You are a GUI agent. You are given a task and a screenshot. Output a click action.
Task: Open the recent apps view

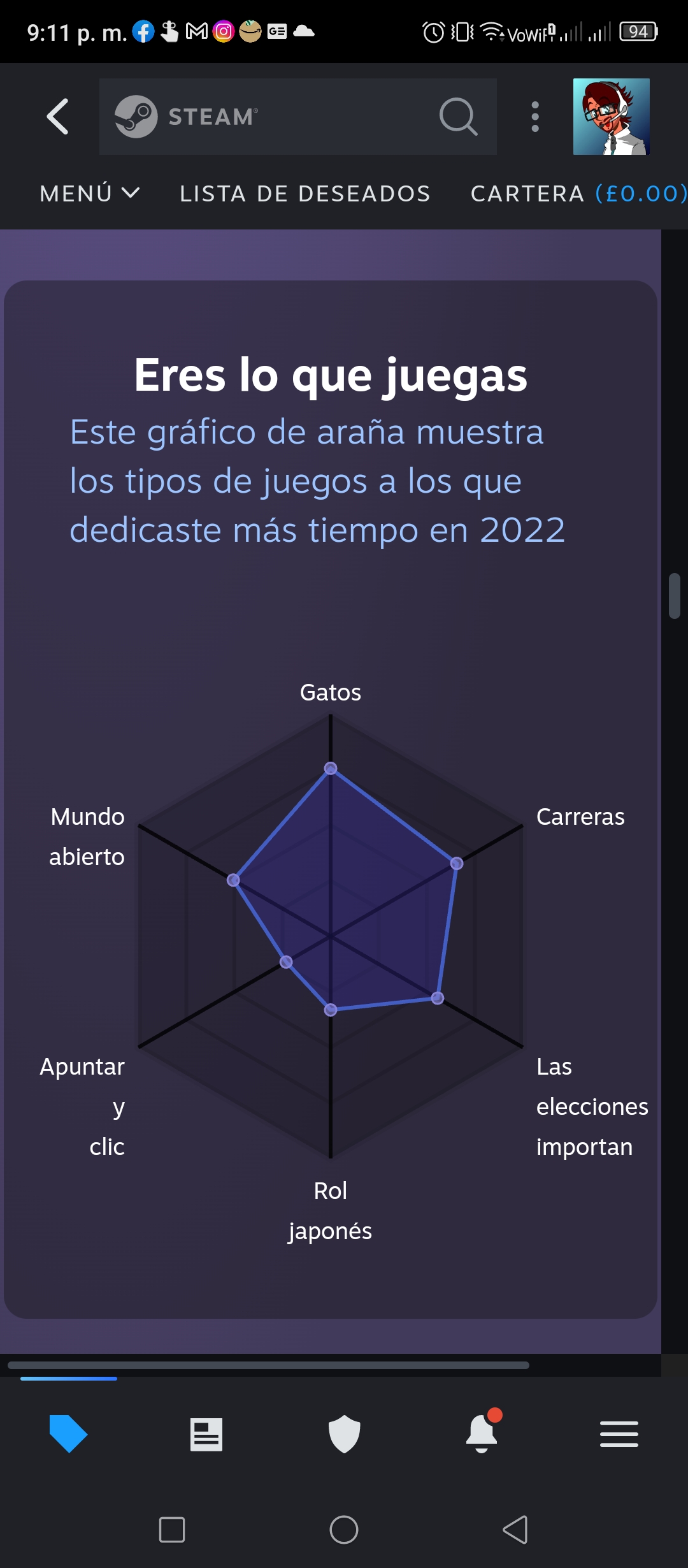pyautogui.click(x=172, y=1529)
